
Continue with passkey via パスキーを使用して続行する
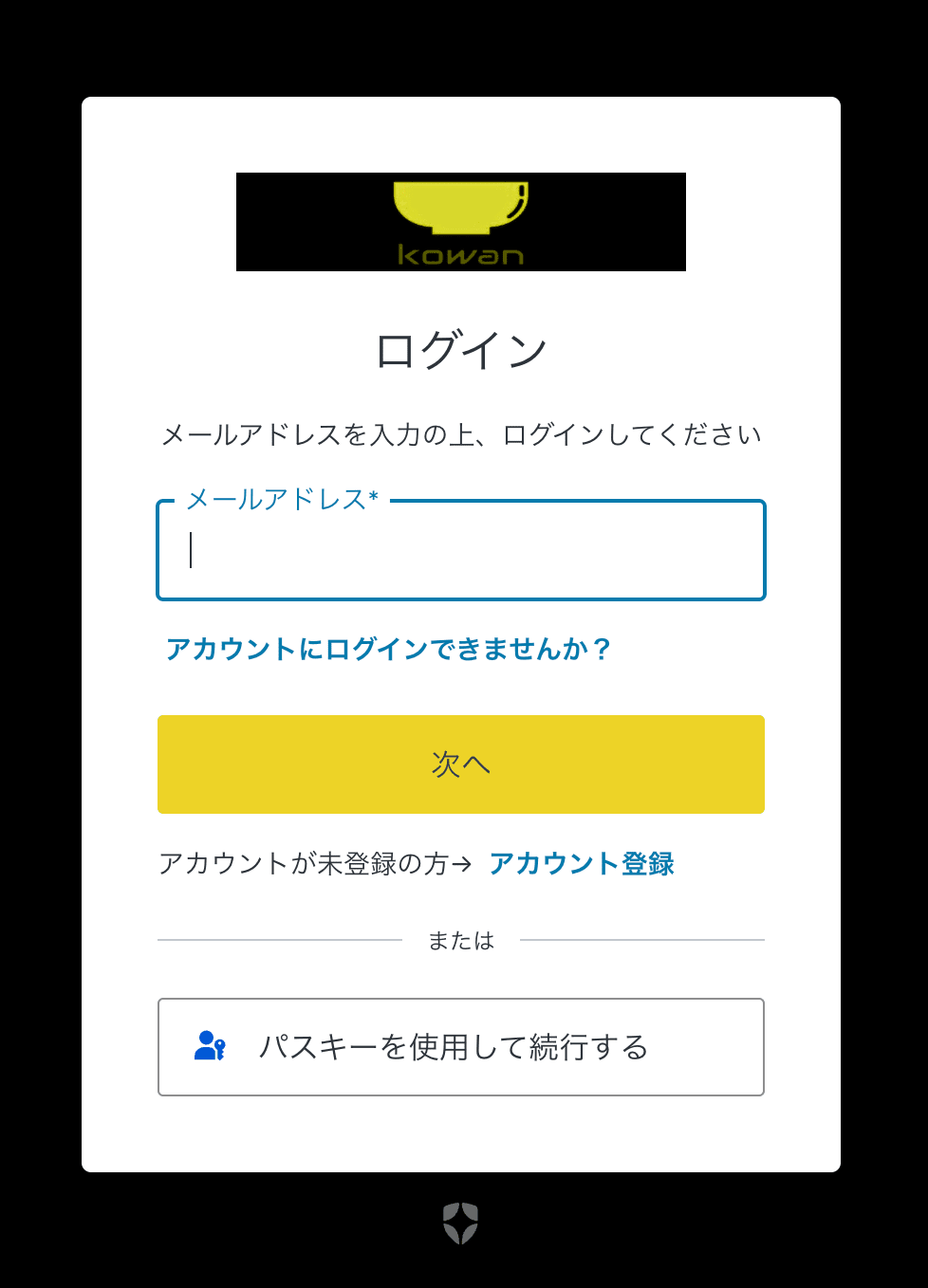(461, 1047)
